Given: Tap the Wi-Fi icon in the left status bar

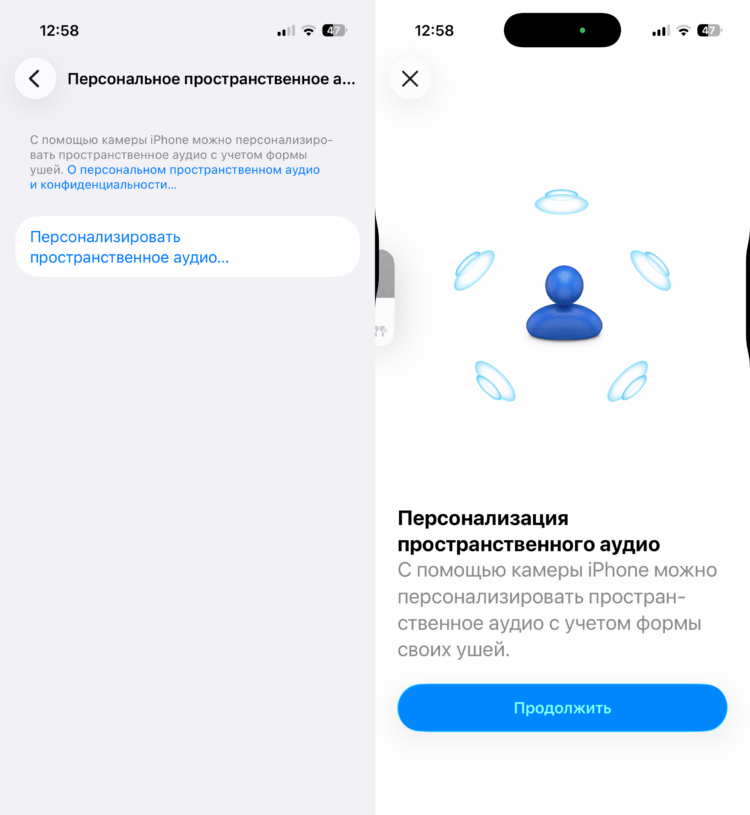Looking at the screenshot, I should (310, 30).
